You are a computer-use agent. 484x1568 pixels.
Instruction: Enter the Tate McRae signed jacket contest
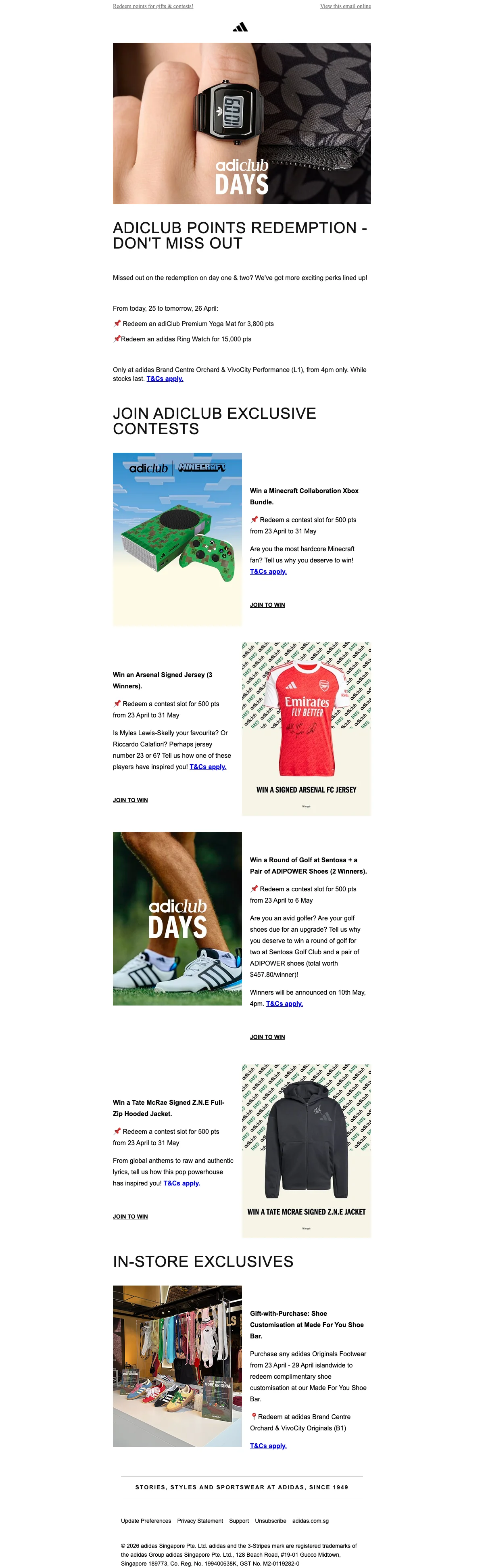(x=130, y=1216)
